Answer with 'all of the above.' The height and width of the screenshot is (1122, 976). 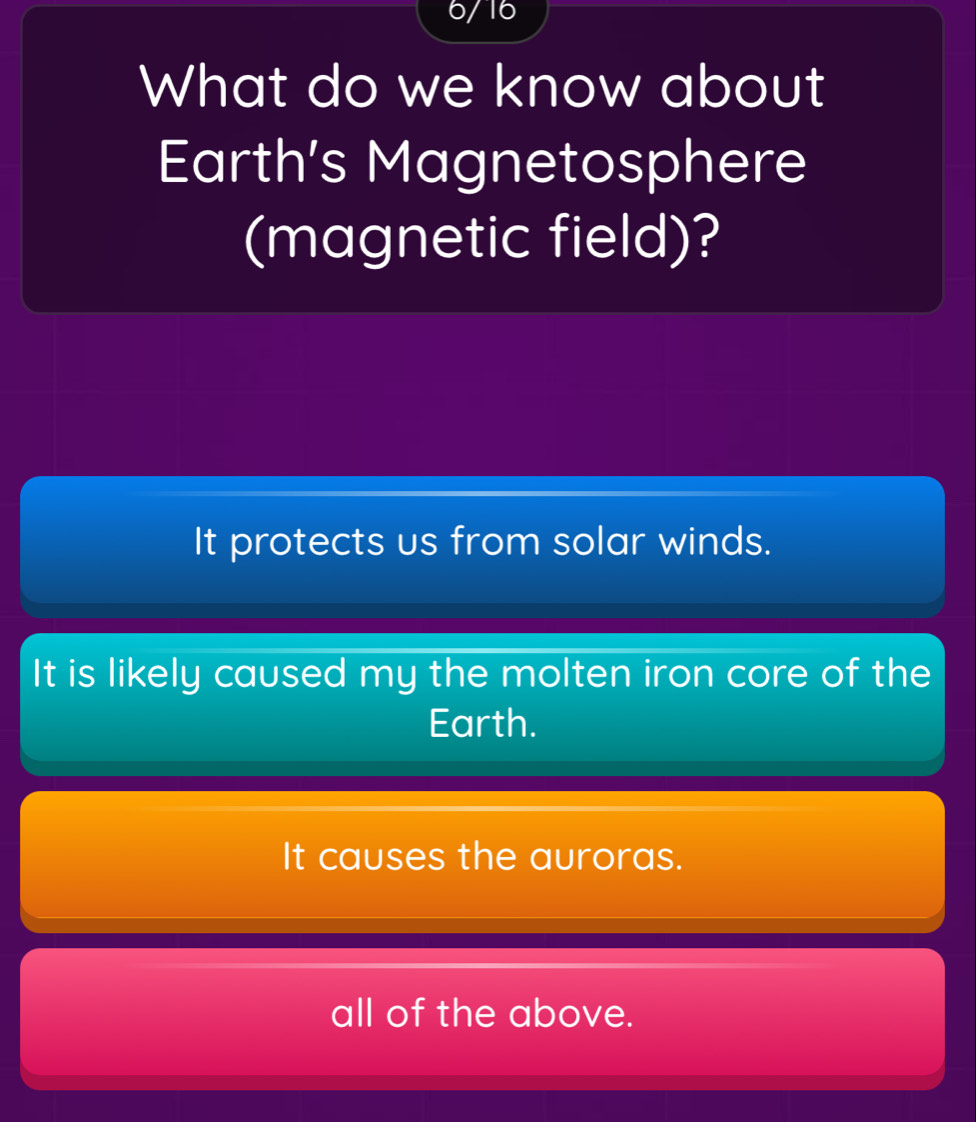[482, 1014]
